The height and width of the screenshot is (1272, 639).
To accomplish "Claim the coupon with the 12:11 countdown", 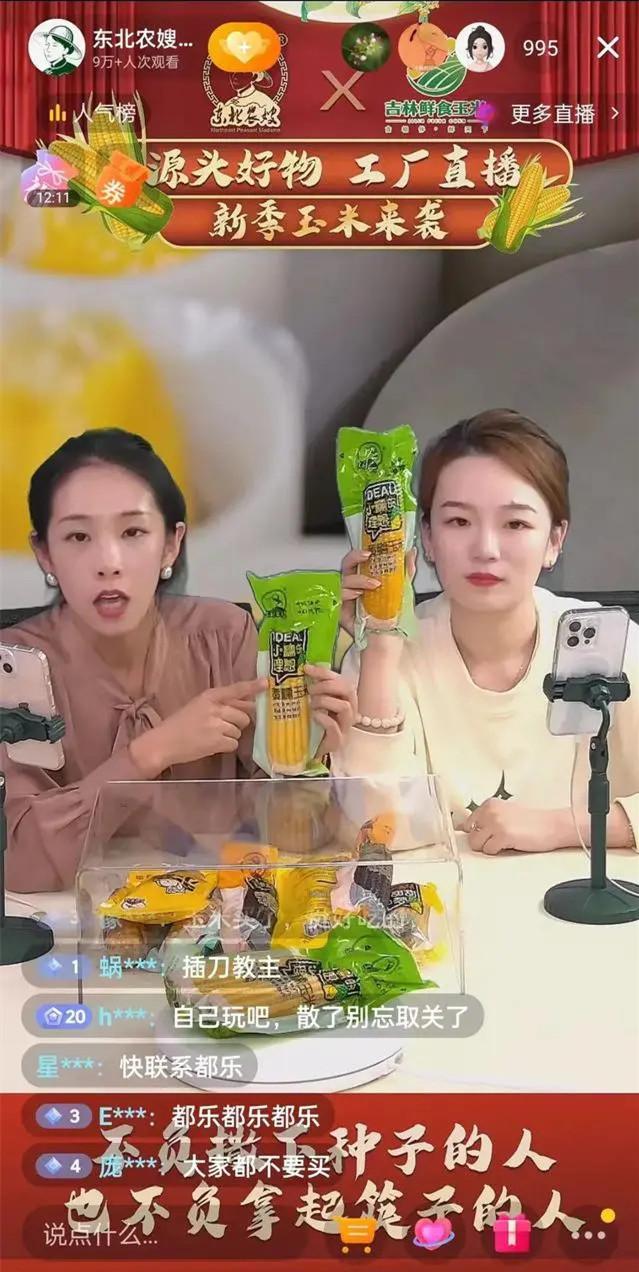I will click(x=54, y=178).
